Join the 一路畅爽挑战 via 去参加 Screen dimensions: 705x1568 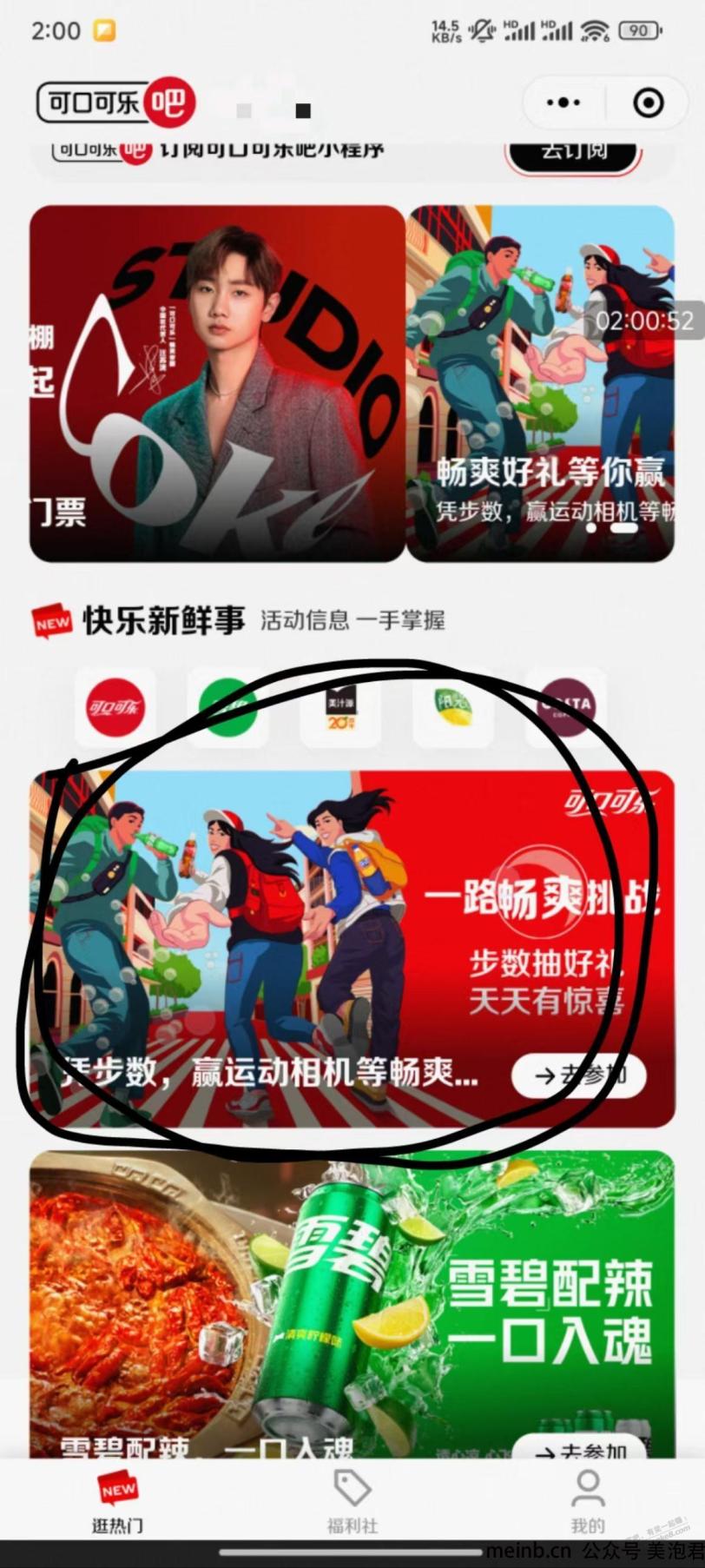click(x=578, y=1076)
